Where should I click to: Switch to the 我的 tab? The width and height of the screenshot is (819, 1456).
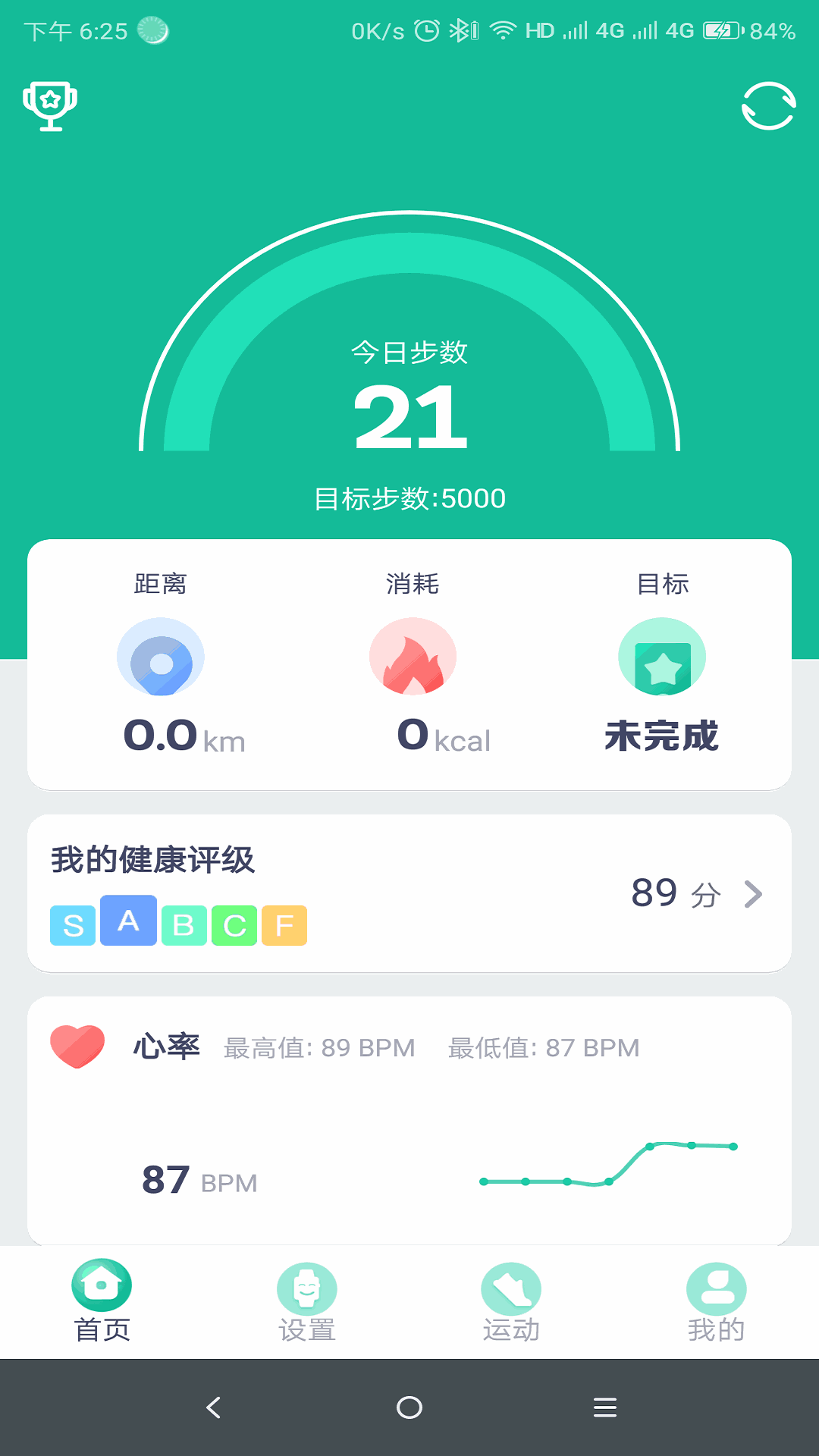tap(716, 1303)
